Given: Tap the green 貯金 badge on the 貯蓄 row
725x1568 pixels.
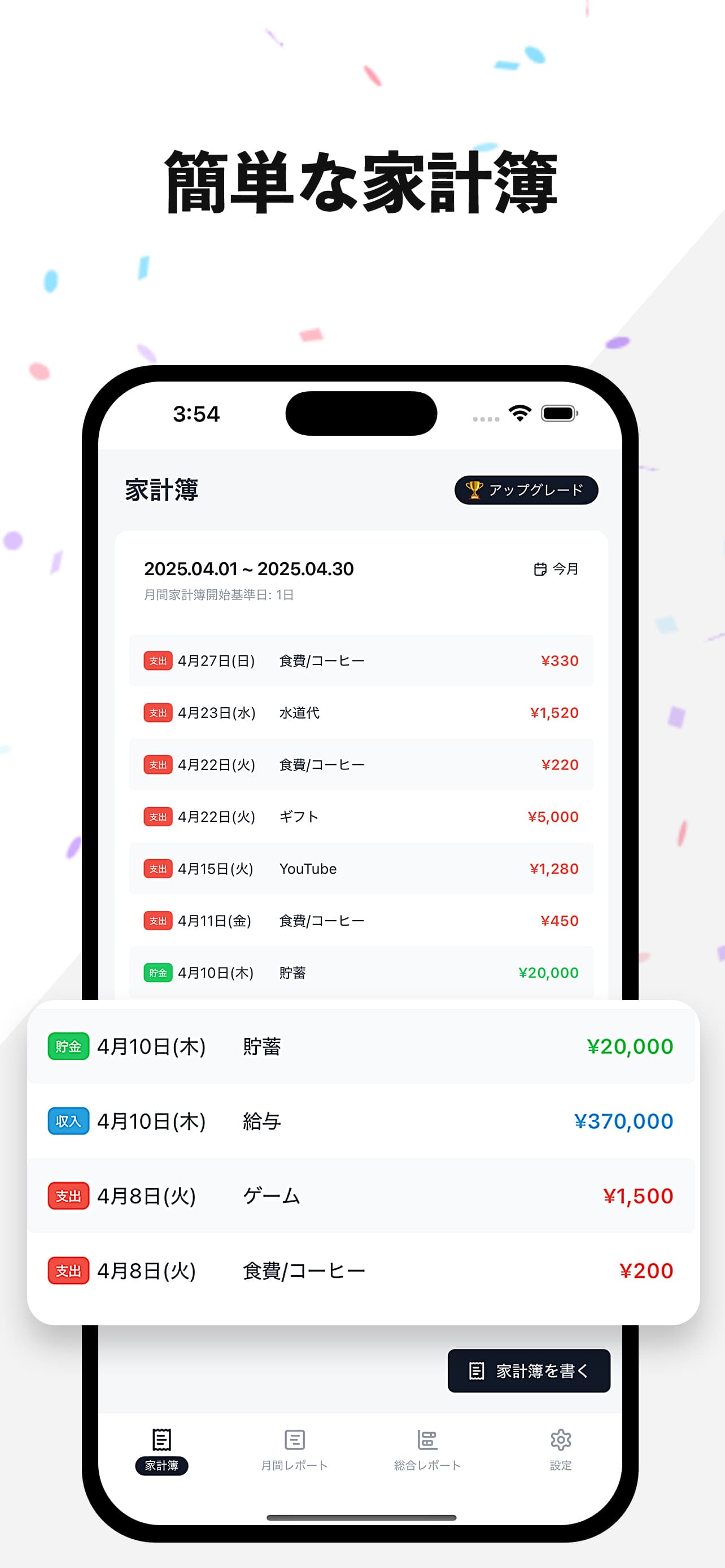Looking at the screenshot, I should point(68,1047).
